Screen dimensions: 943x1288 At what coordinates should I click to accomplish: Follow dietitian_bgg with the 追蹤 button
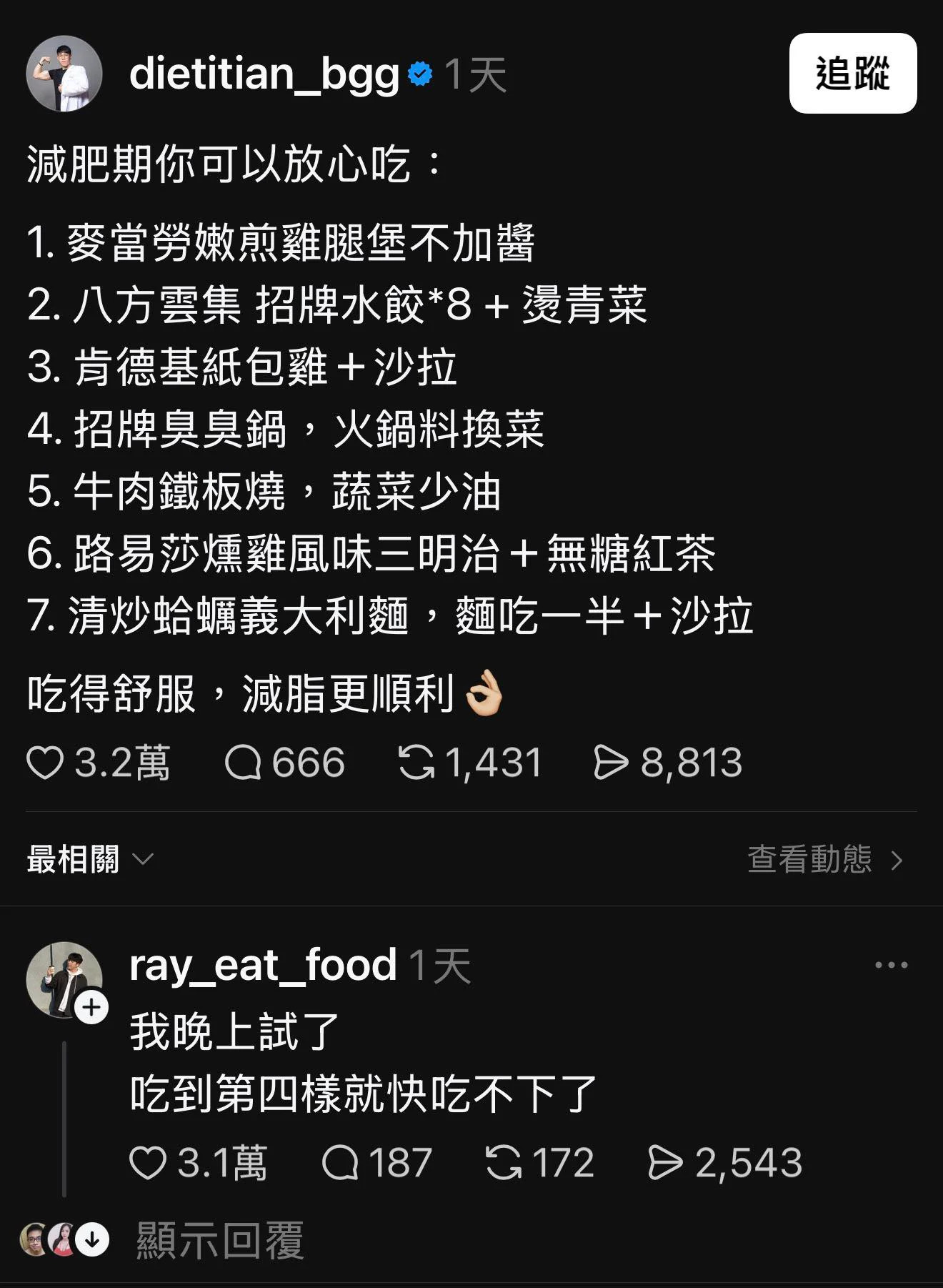(x=852, y=73)
